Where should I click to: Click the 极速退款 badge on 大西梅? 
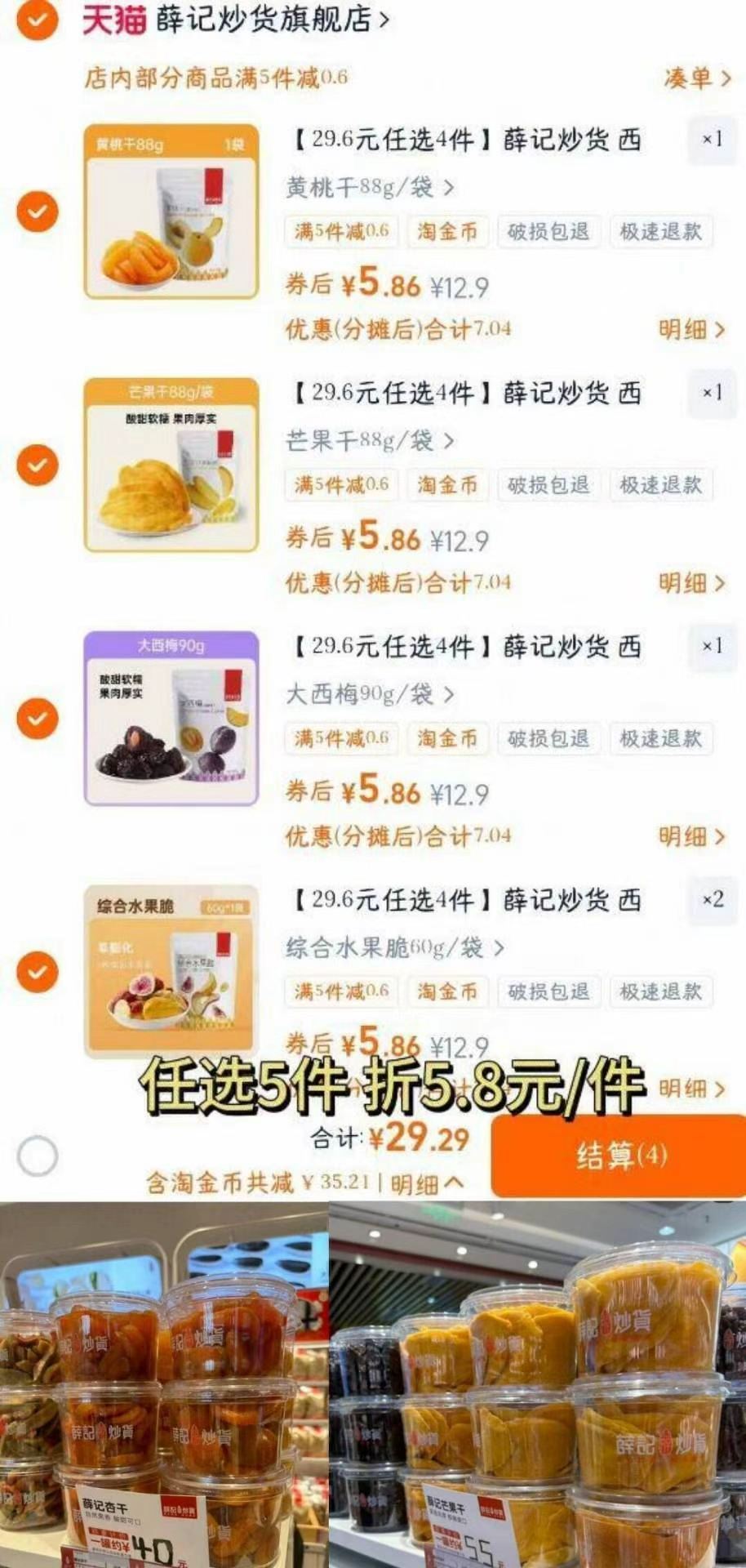click(660, 739)
